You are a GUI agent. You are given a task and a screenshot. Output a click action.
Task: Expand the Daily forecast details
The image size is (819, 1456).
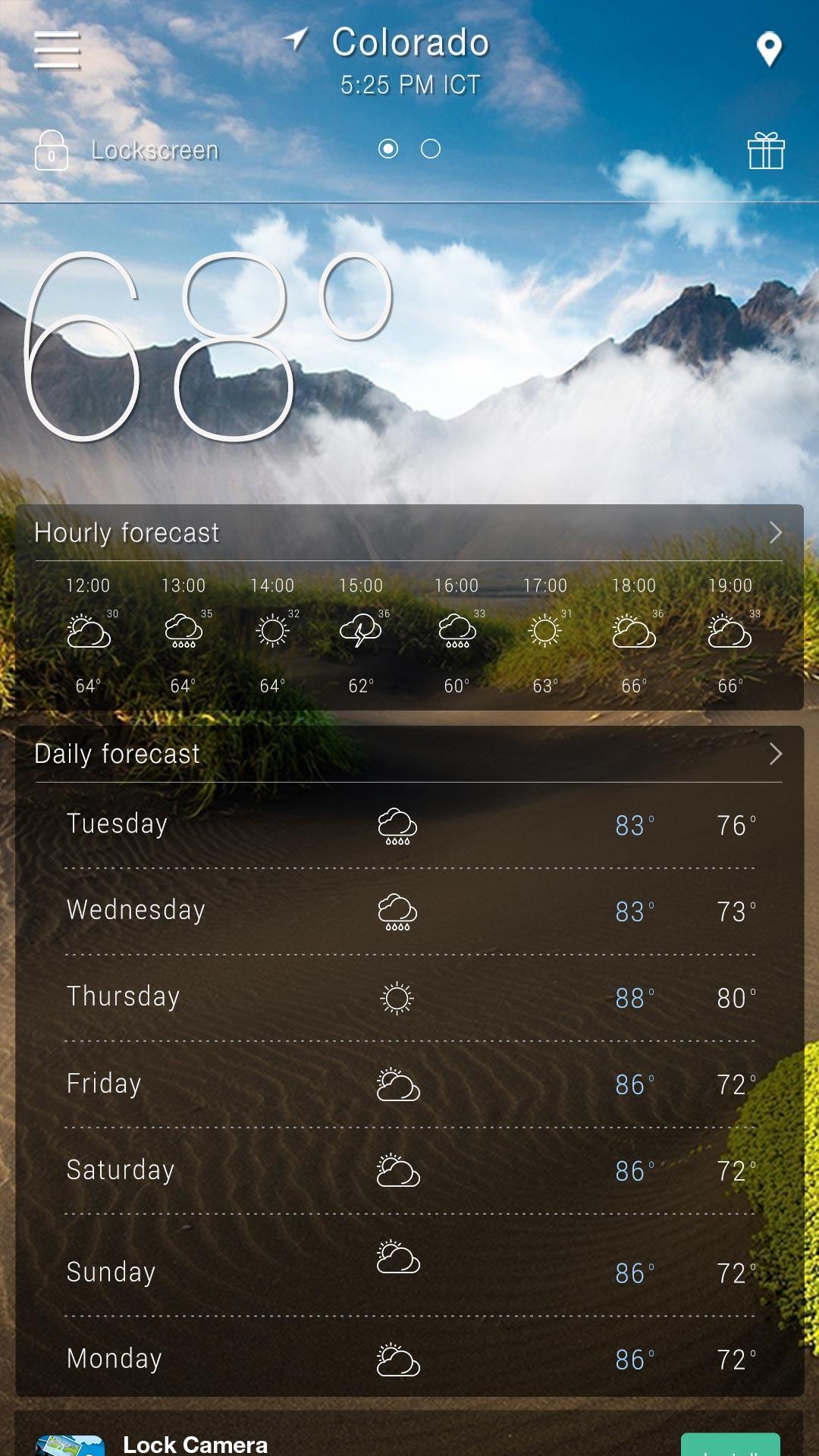[775, 754]
